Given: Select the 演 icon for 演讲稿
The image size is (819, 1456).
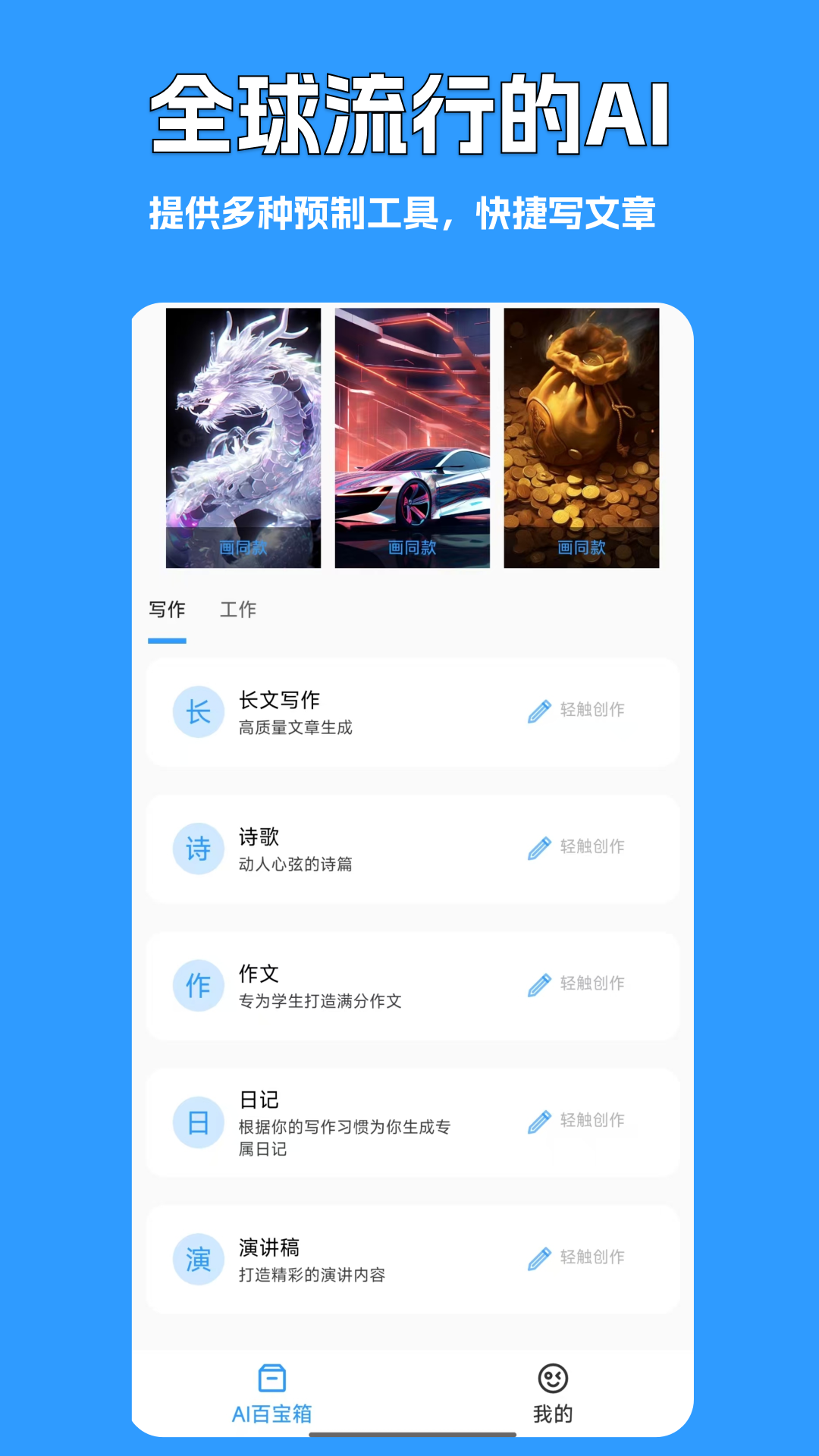Looking at the screenshot, I should [x=197, y=1260].
